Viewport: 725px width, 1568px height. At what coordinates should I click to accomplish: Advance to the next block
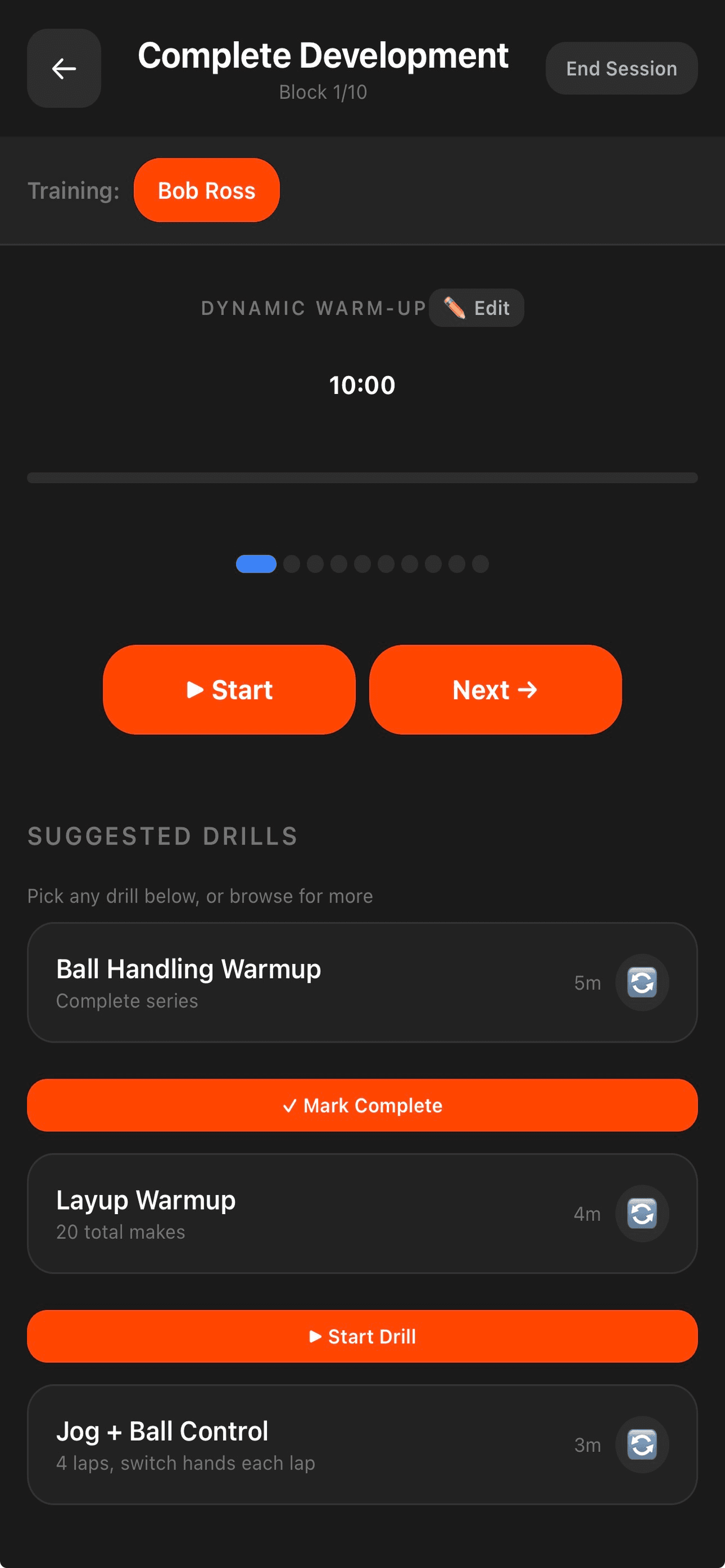point(495,690)
